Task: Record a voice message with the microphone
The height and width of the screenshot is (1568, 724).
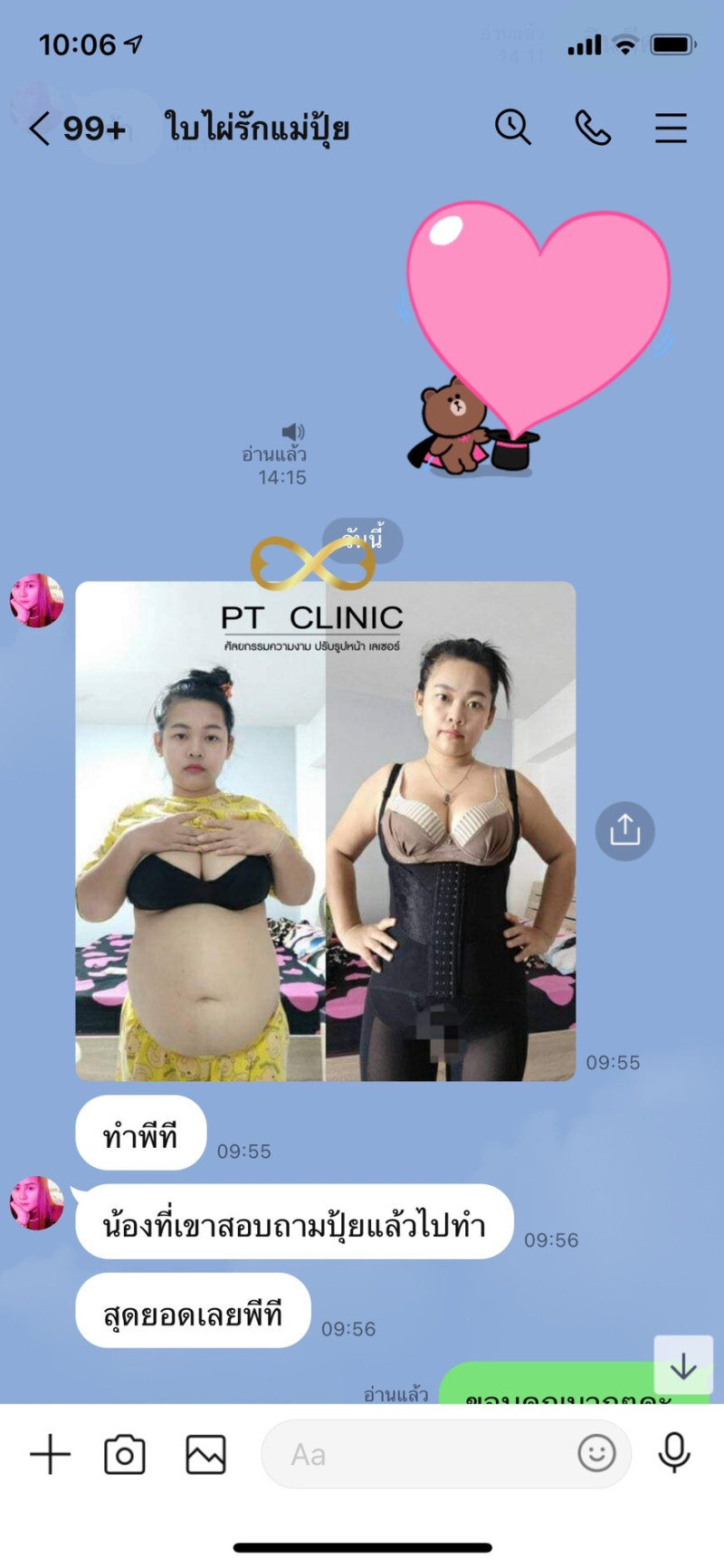Action: (x=674, y=1454)
